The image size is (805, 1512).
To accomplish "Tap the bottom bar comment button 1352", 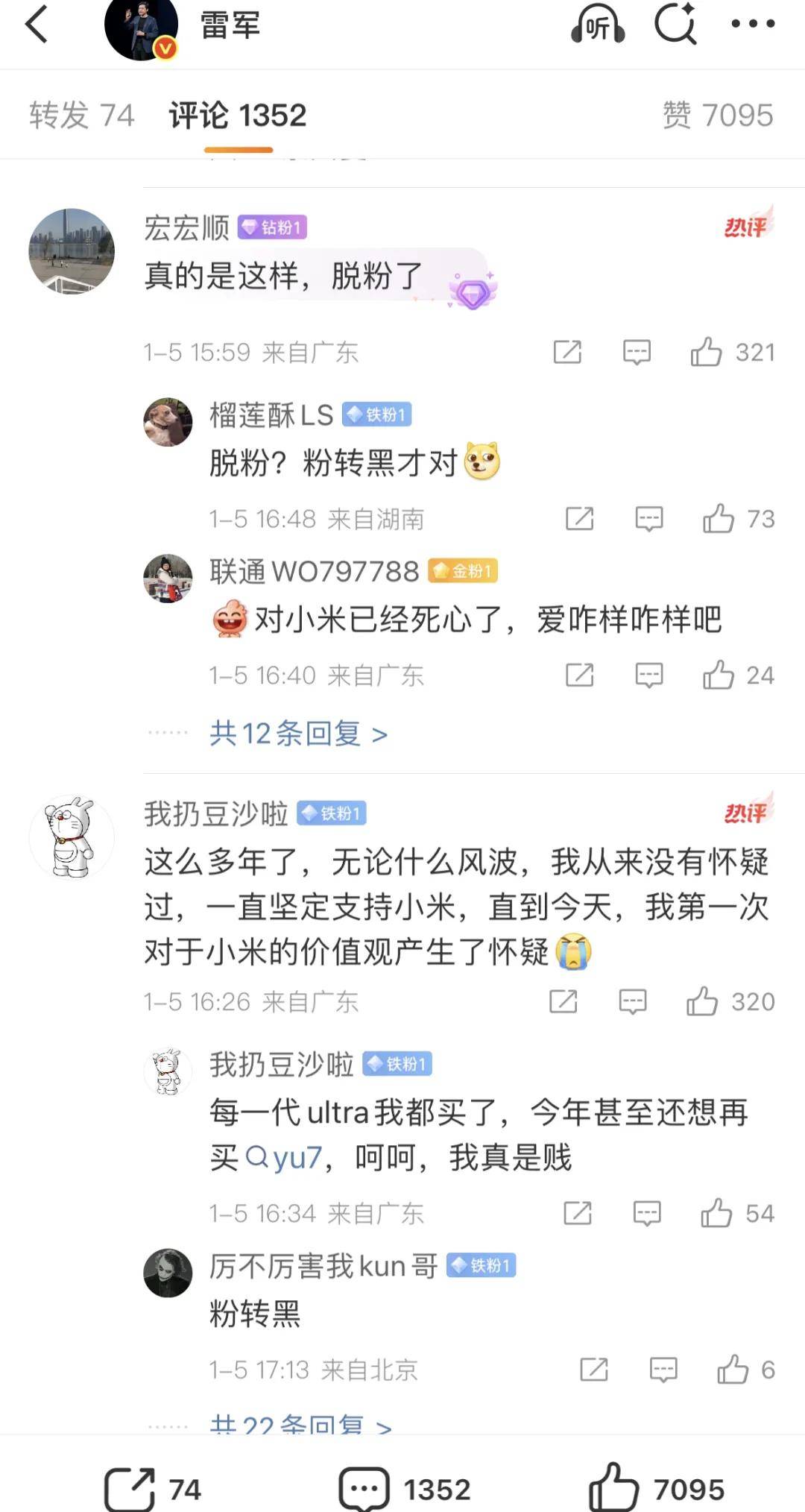I will (405, 1489).
